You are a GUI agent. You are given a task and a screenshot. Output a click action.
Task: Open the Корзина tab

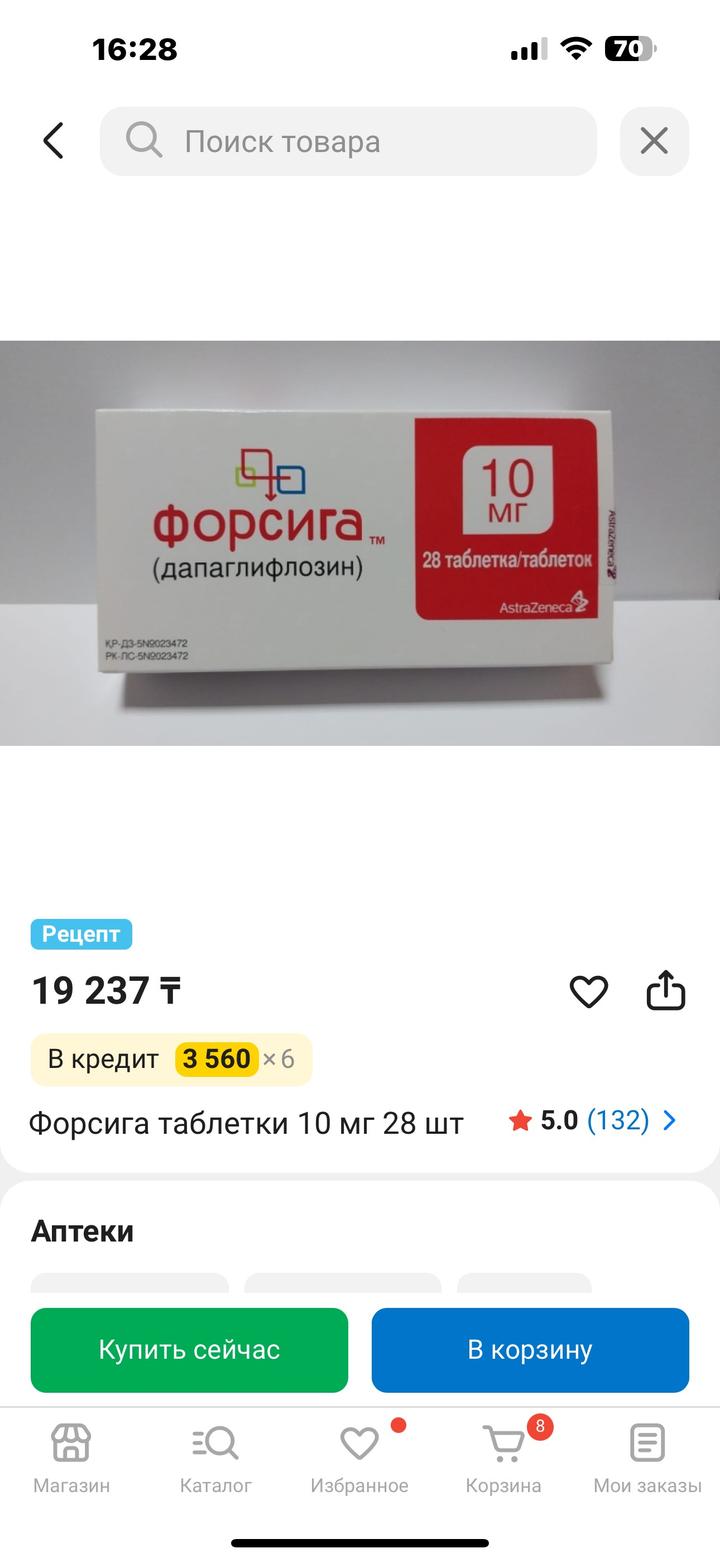(x=503, y=1458)
